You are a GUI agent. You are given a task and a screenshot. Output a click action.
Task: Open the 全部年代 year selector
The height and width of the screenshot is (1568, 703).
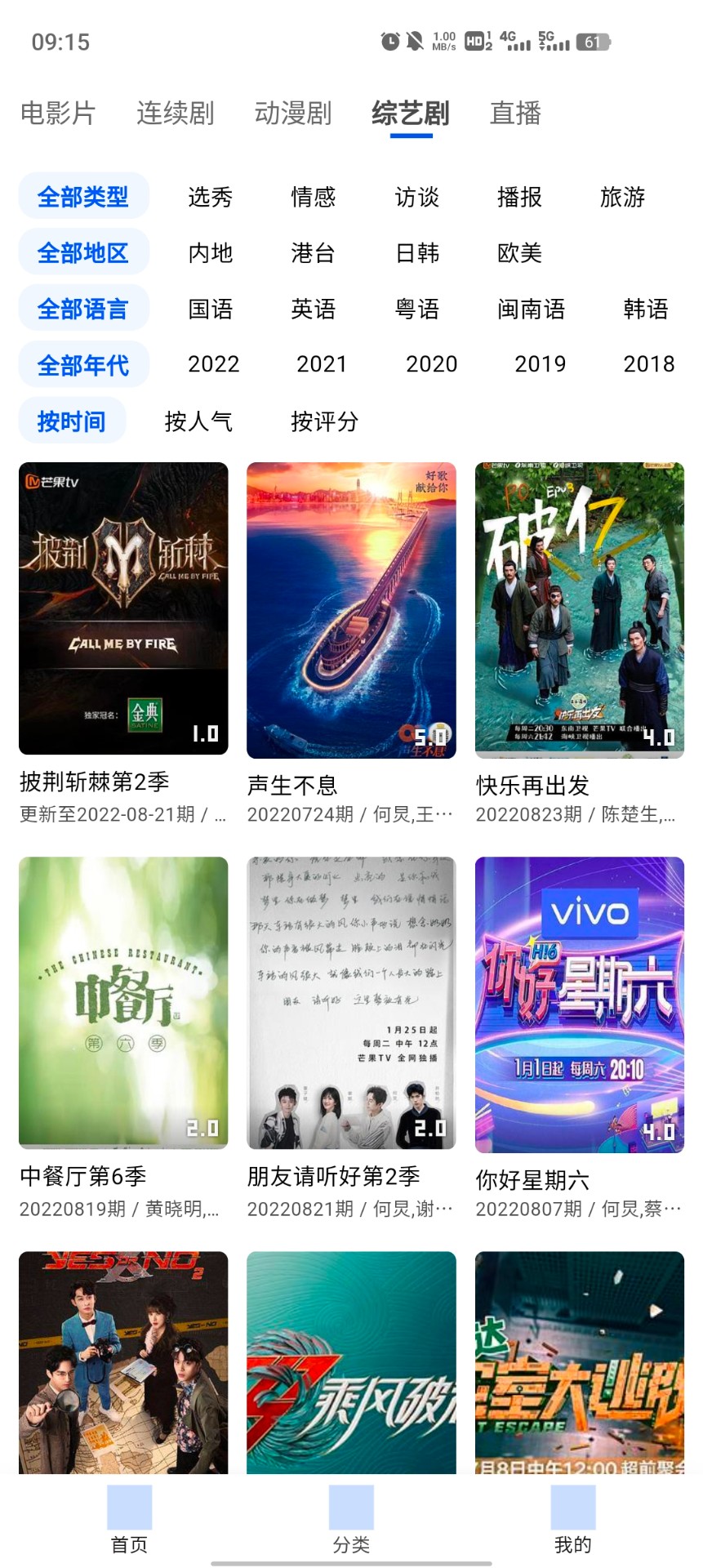click(82, 364)
